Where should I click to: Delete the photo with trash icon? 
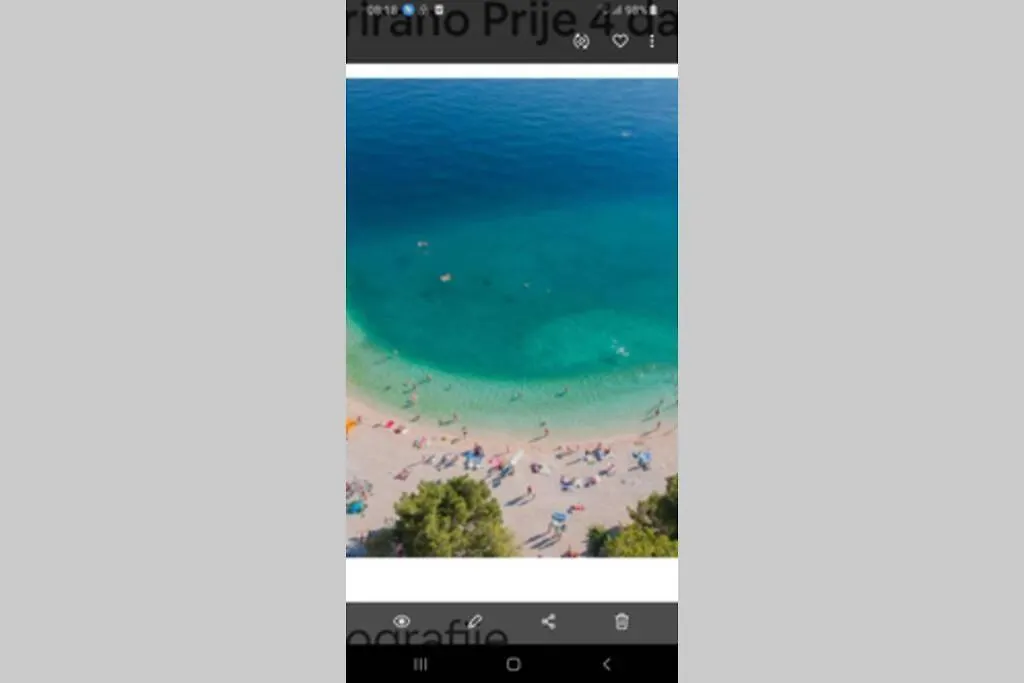622,621
